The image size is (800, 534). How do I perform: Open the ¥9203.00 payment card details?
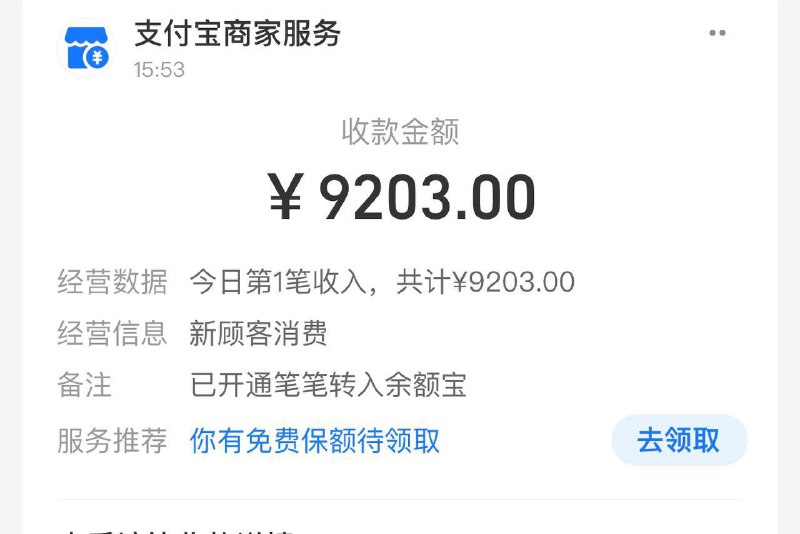click(x=402, y=197)
